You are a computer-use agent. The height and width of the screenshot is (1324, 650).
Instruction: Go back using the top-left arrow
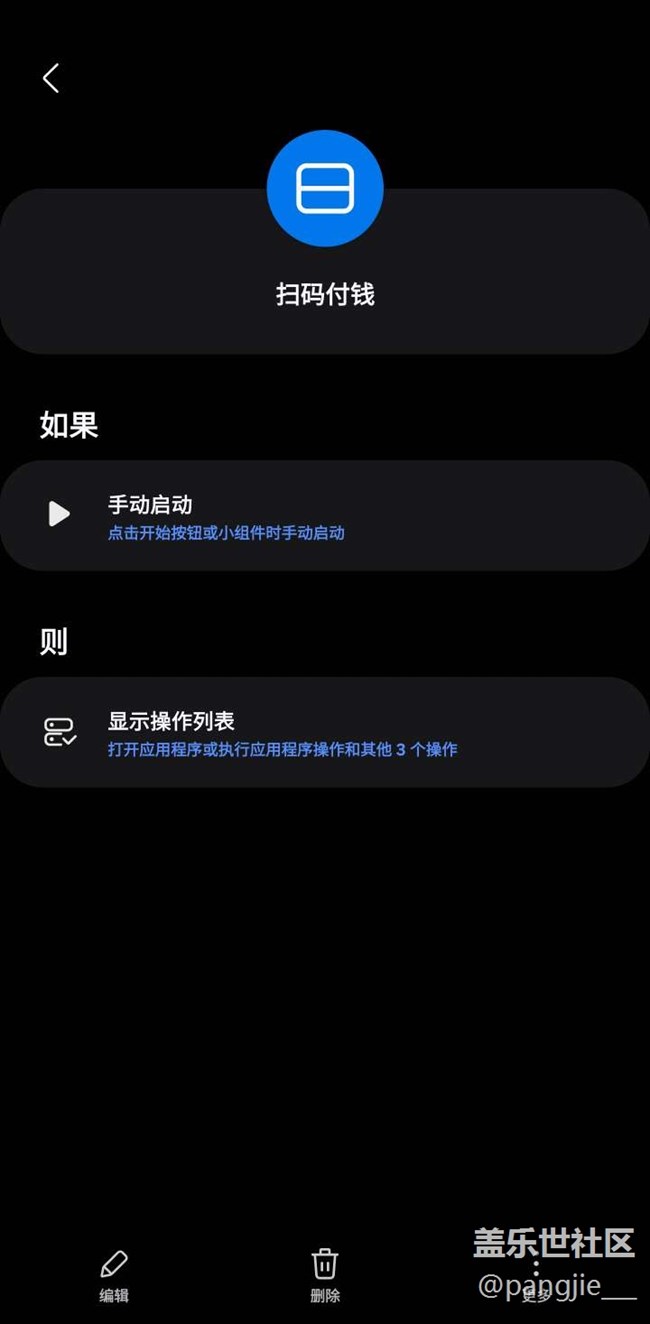pyautogui.click(x=51, y=78)
